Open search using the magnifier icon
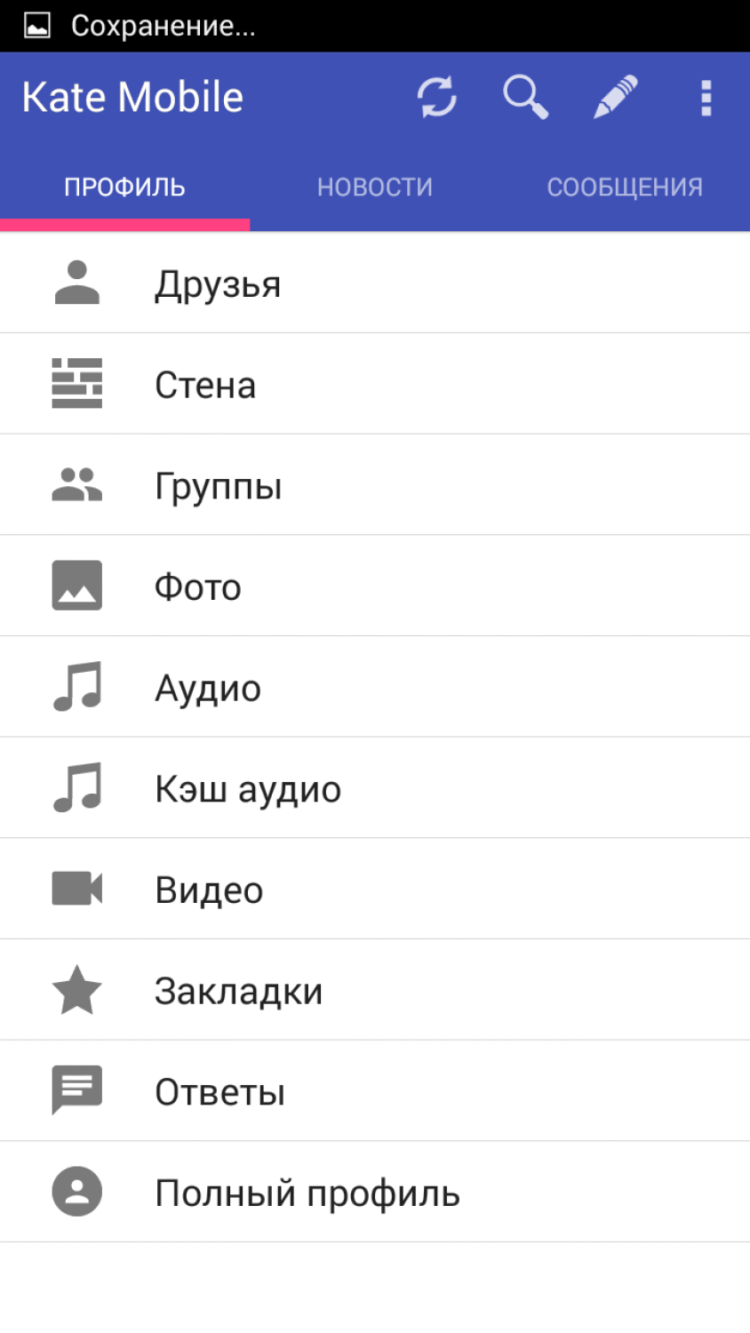The image size is (750, 1333). point(525,97)
